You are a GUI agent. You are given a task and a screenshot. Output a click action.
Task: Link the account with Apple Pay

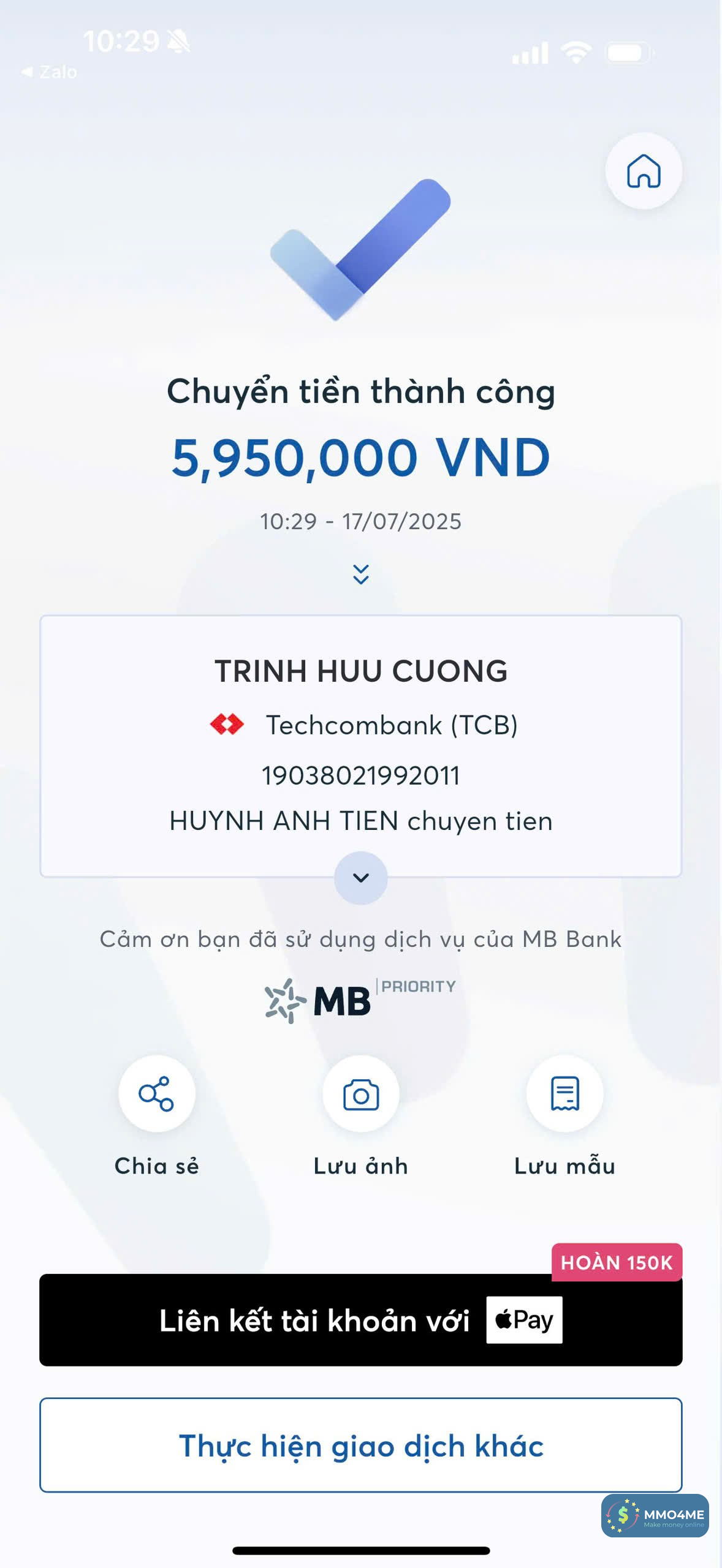click(x=360, y=1320)
